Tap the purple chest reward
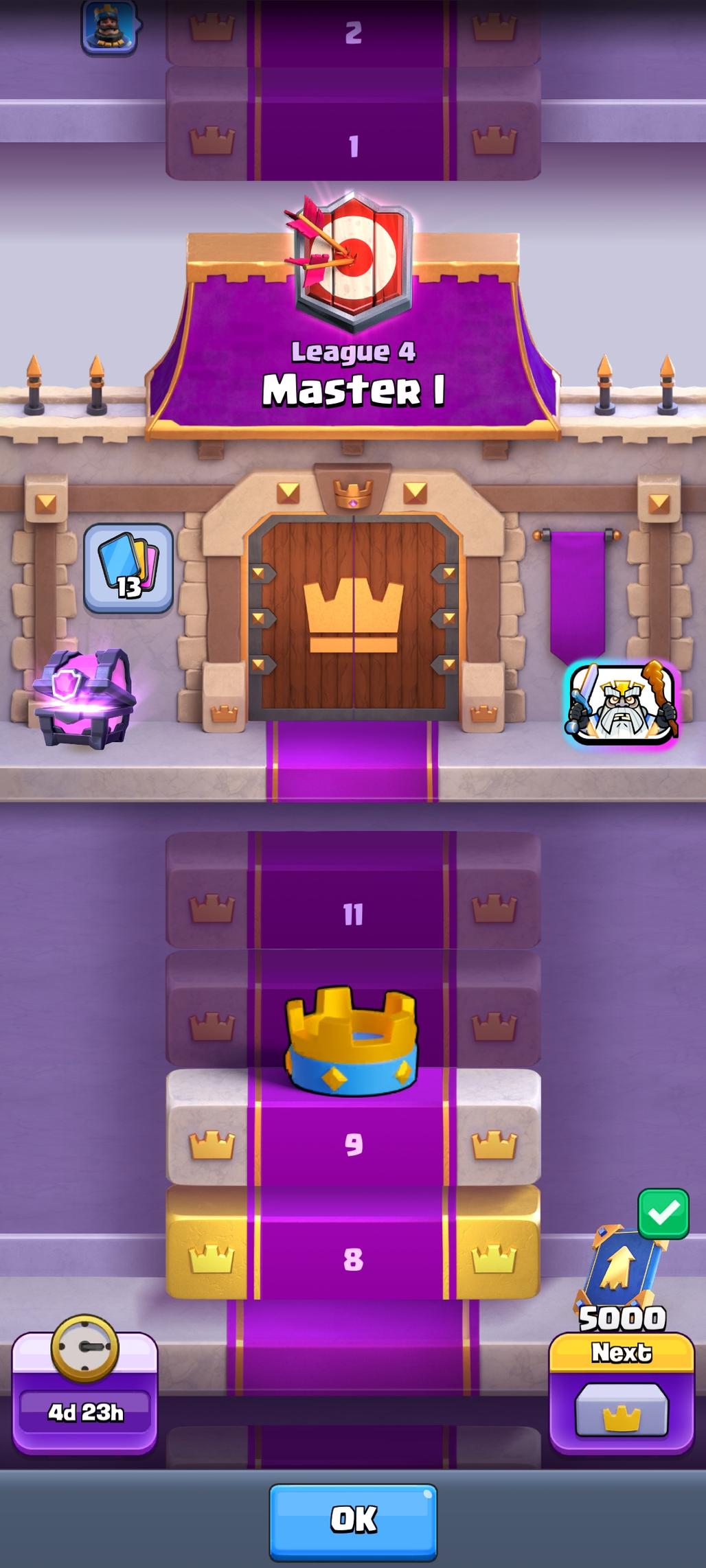 [85, 699]
